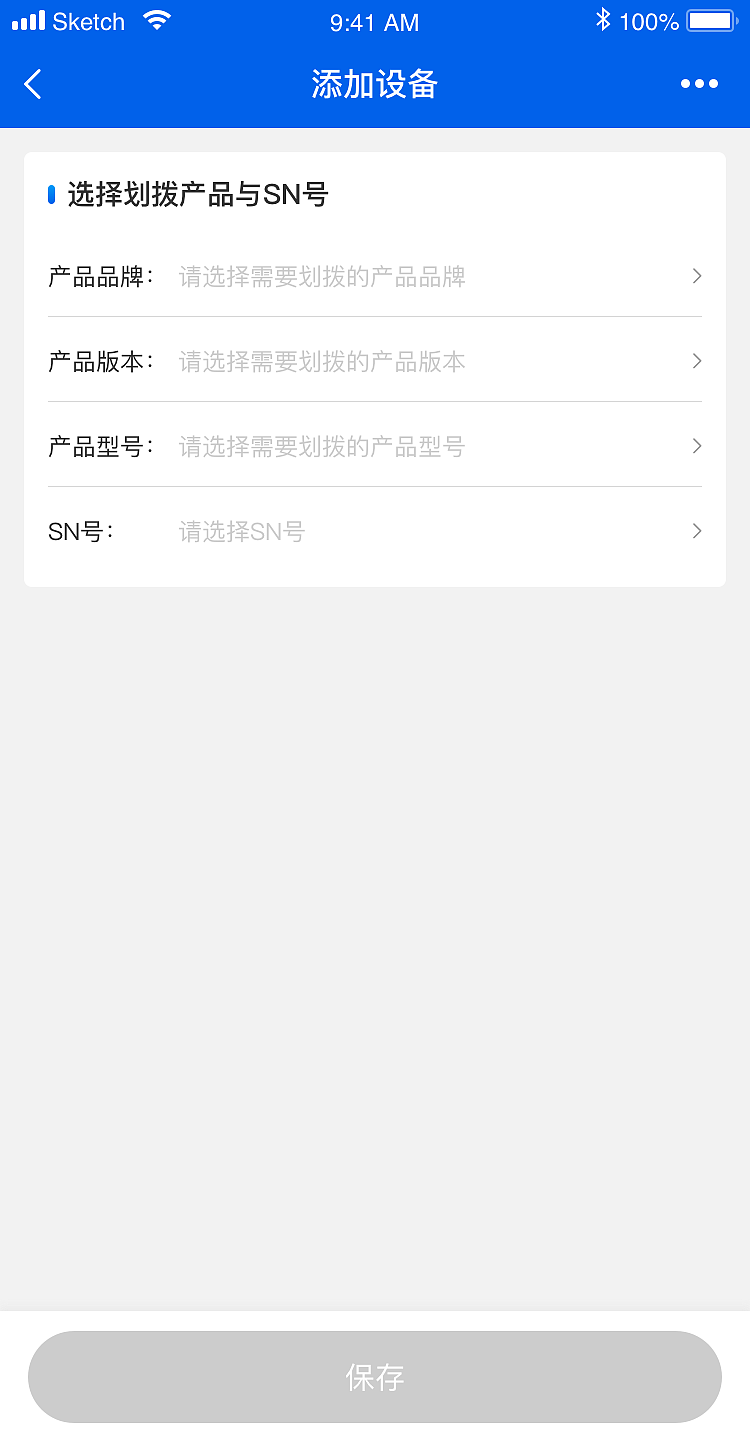Tap the back arrow on navigation bar
750x1443 pixels.
pos(32,84)
